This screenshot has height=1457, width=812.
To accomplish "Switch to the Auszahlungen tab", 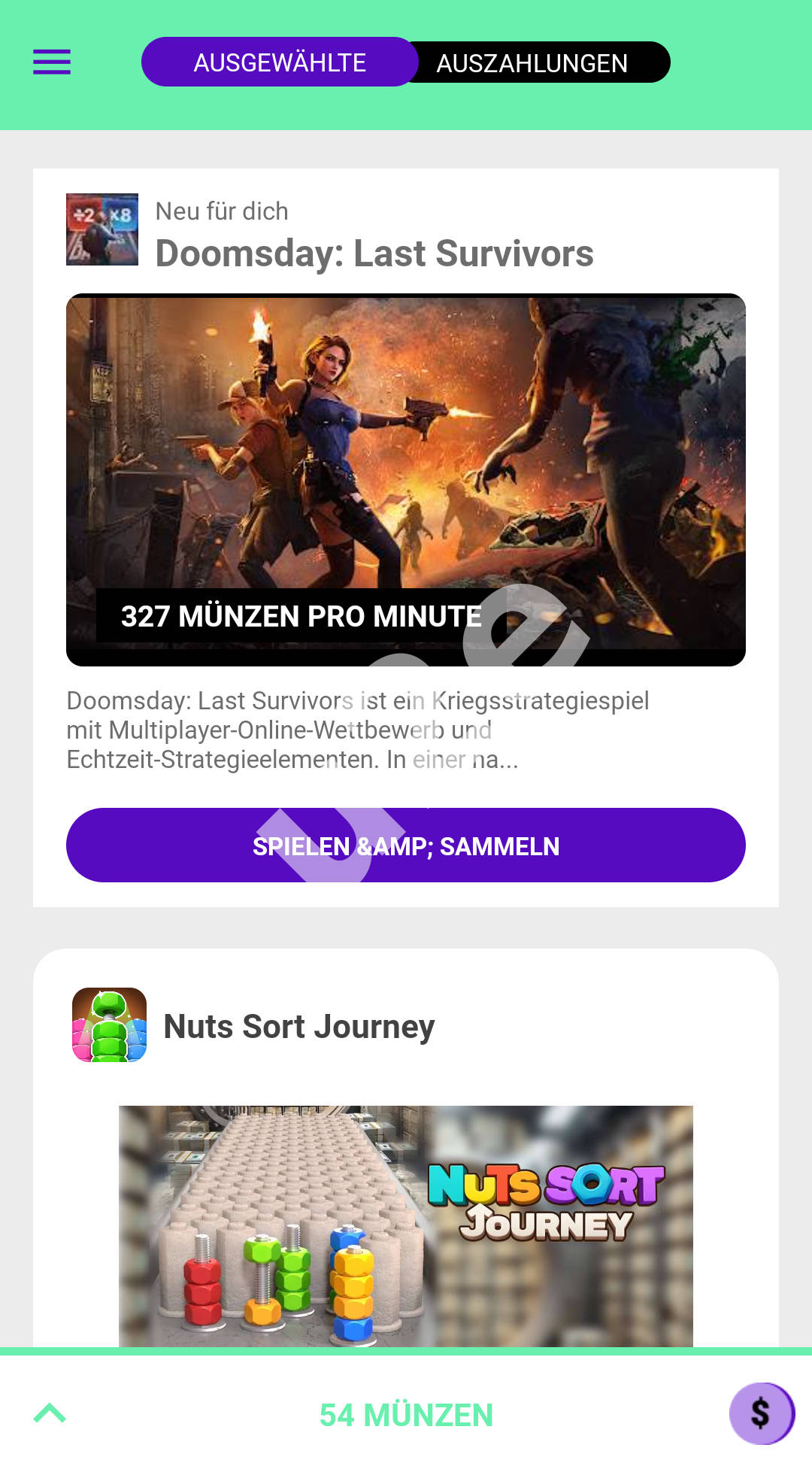I will (532, 63).
